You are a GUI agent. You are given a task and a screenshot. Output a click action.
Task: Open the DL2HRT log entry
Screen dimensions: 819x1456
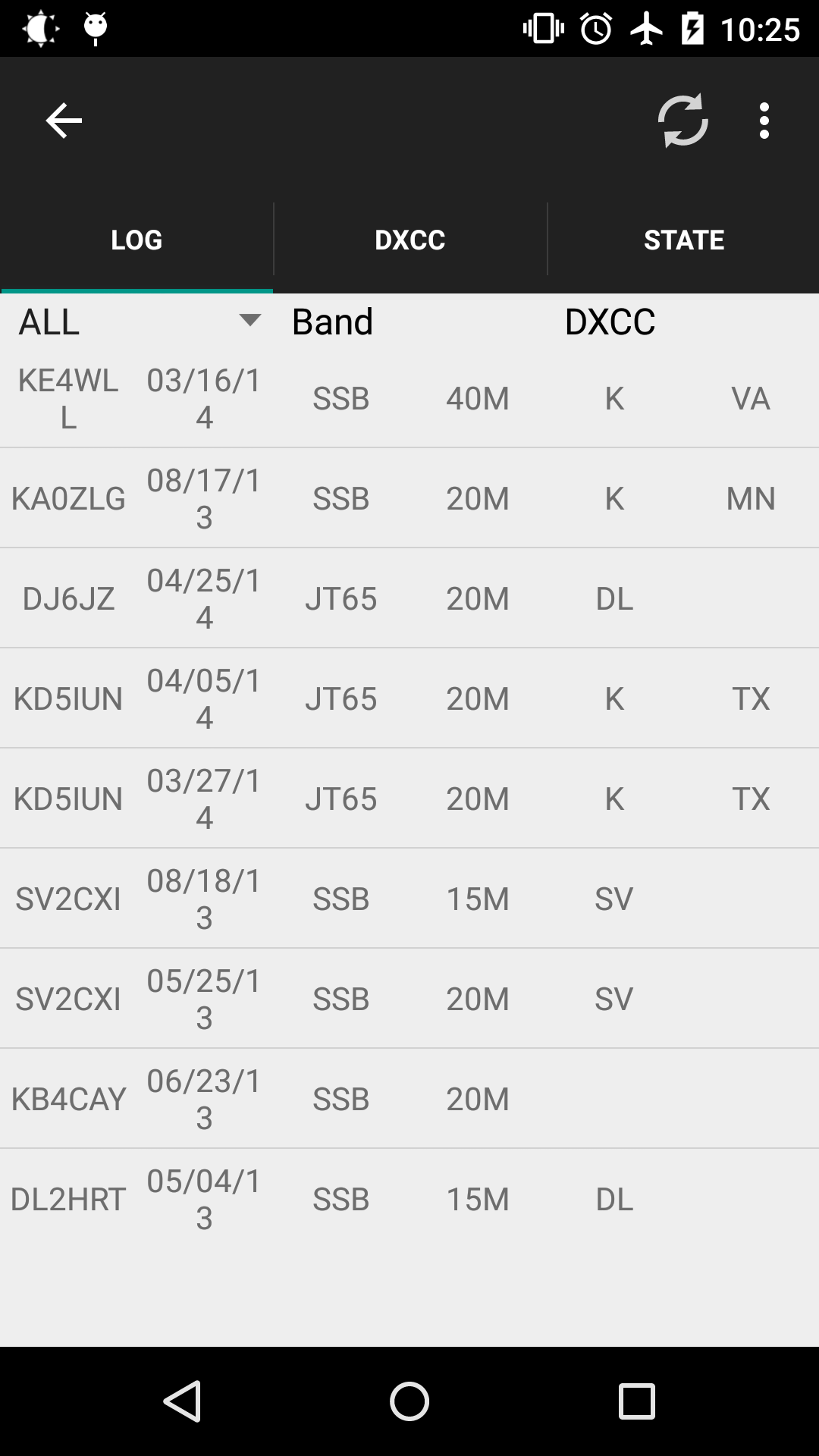[x=409, y=1198]
